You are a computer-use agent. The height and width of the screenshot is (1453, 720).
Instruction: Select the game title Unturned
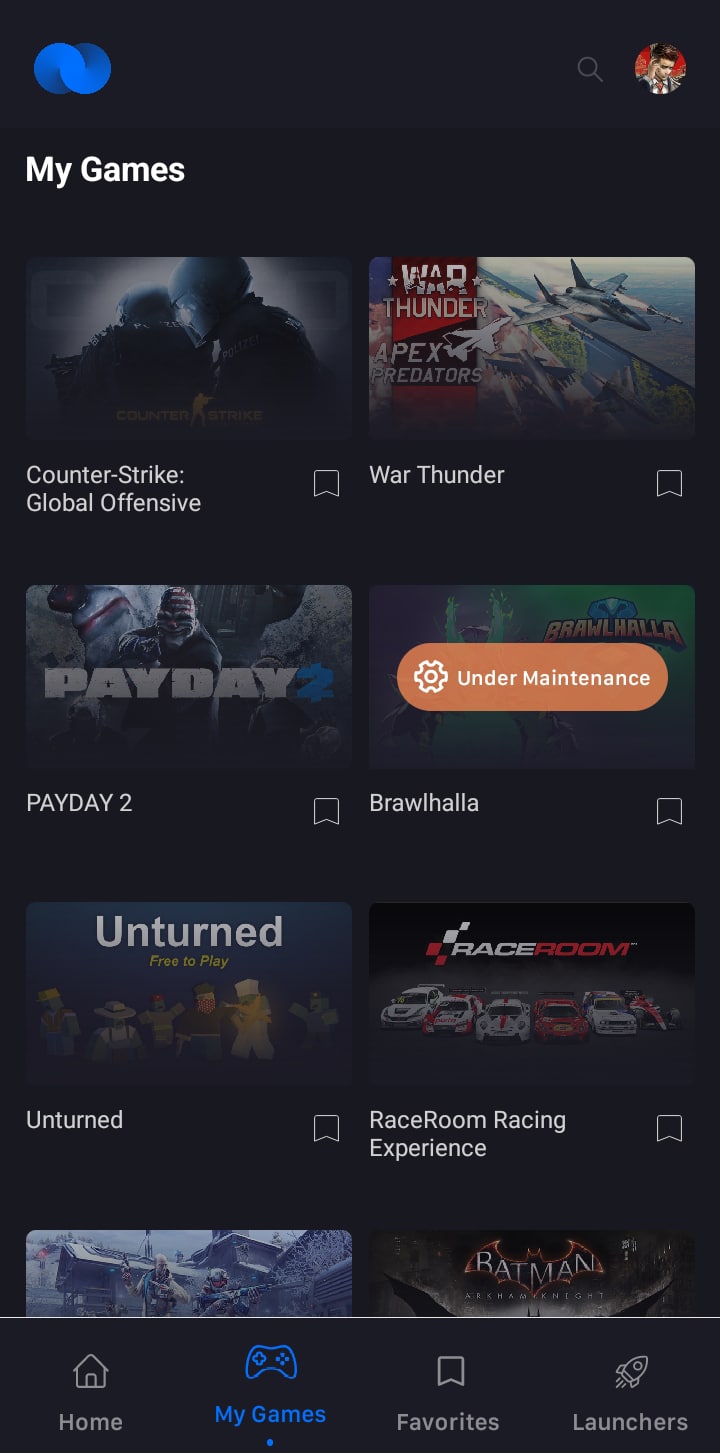[74, 1119]
